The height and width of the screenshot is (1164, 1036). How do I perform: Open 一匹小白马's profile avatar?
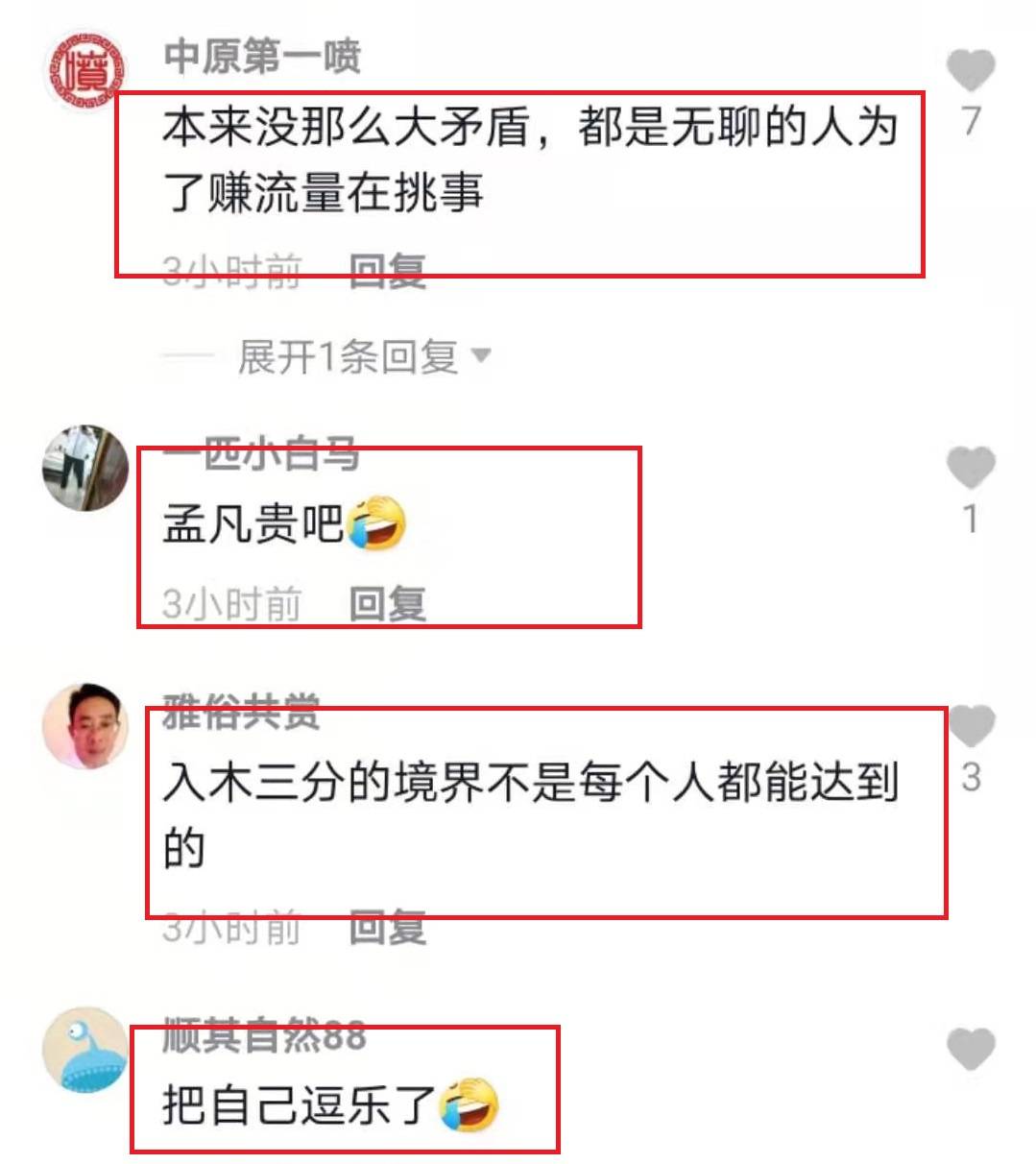click(x=85, y=468)
